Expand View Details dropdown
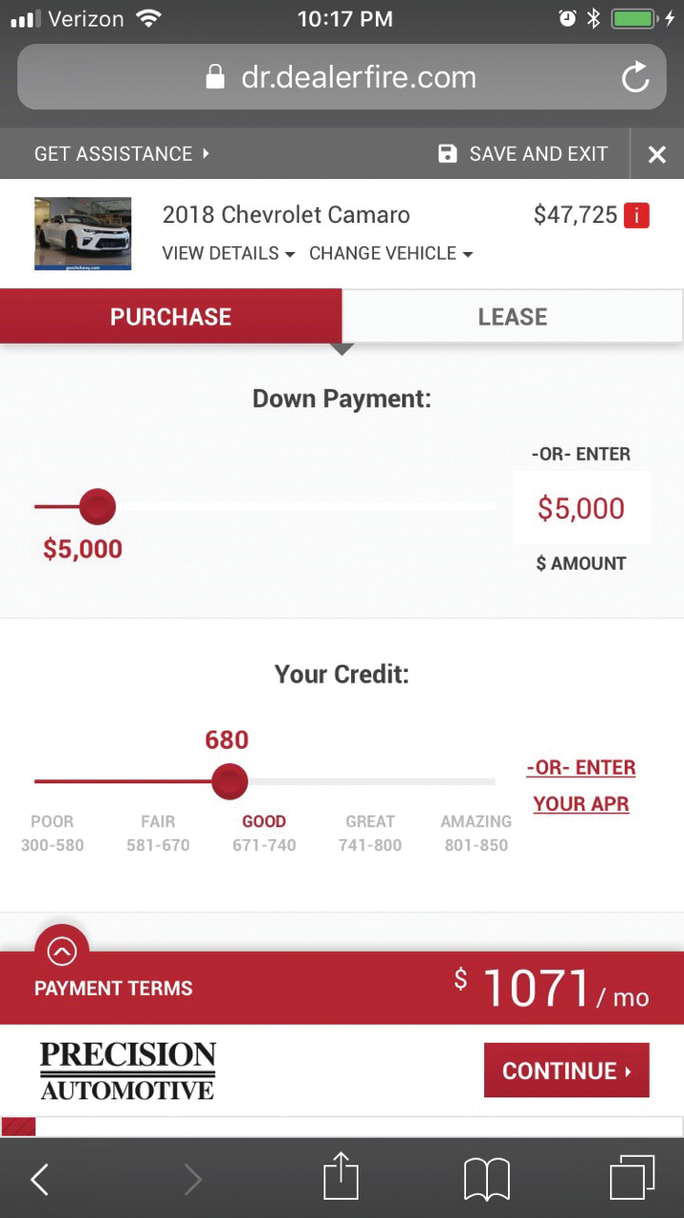Viewport: 684px width, 1218px height. [x=228, y=254]
